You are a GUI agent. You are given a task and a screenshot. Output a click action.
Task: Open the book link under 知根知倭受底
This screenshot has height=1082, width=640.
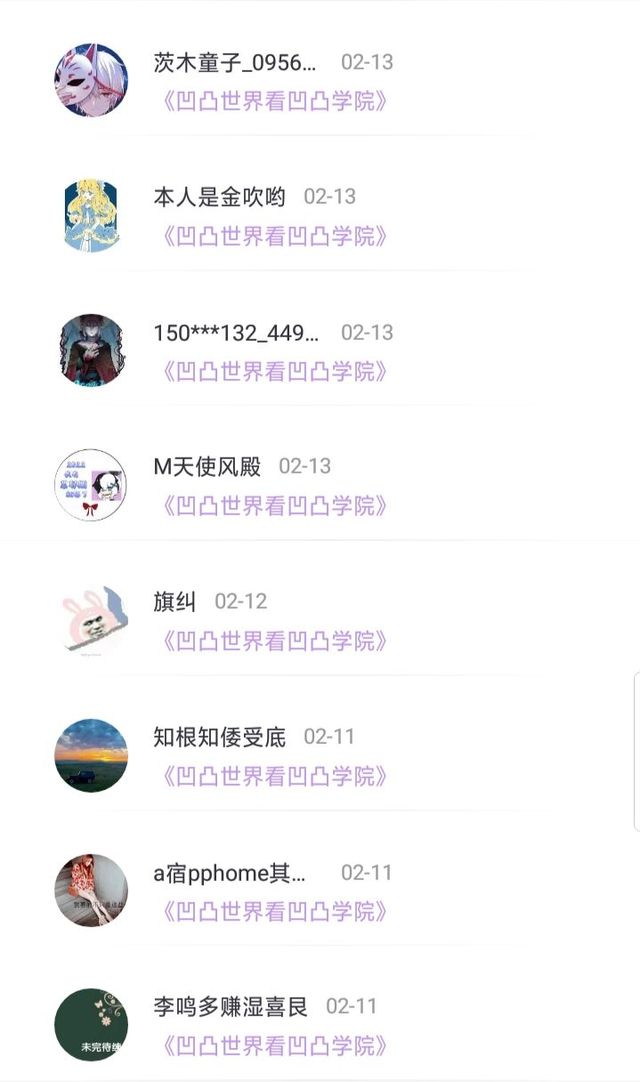coord(273,776)
